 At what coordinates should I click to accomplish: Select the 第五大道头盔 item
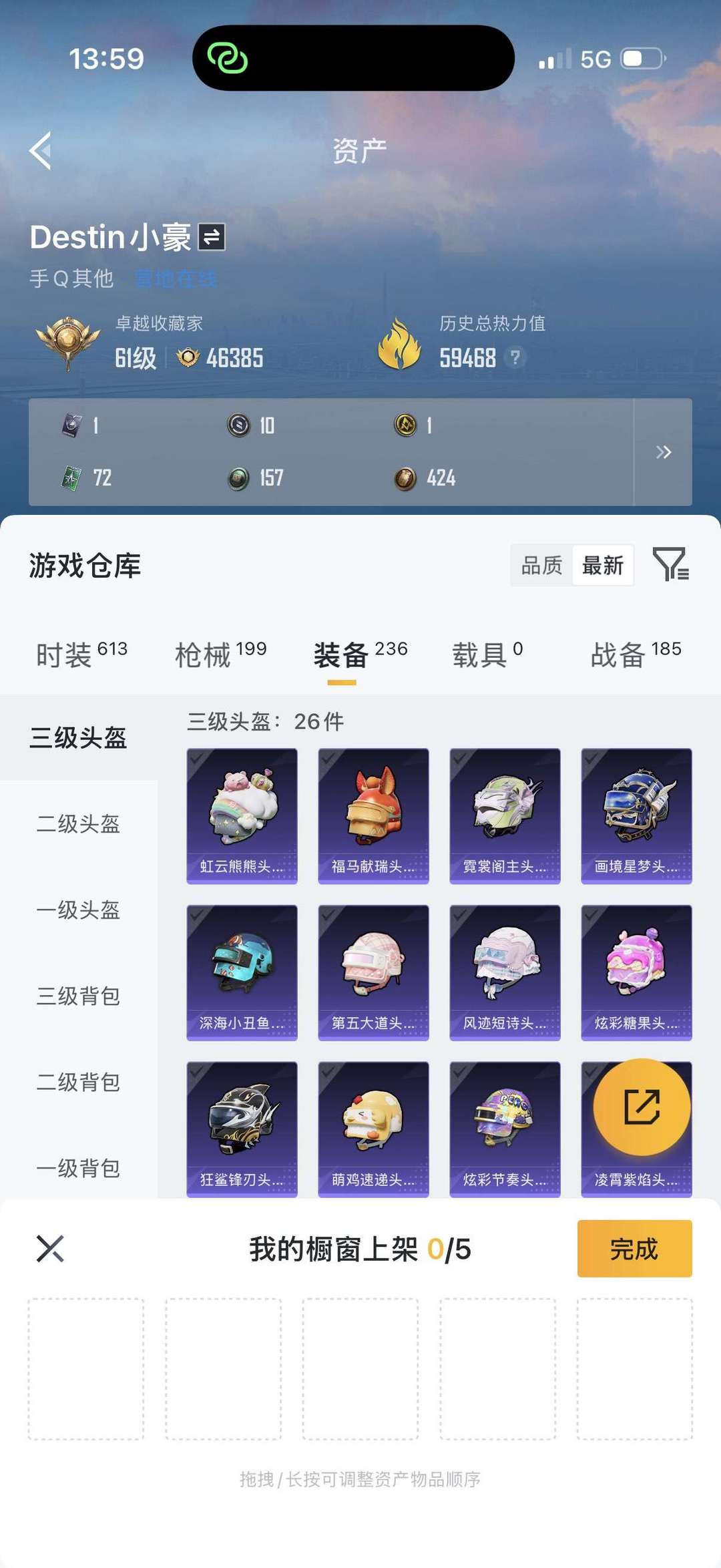(373, 972)
